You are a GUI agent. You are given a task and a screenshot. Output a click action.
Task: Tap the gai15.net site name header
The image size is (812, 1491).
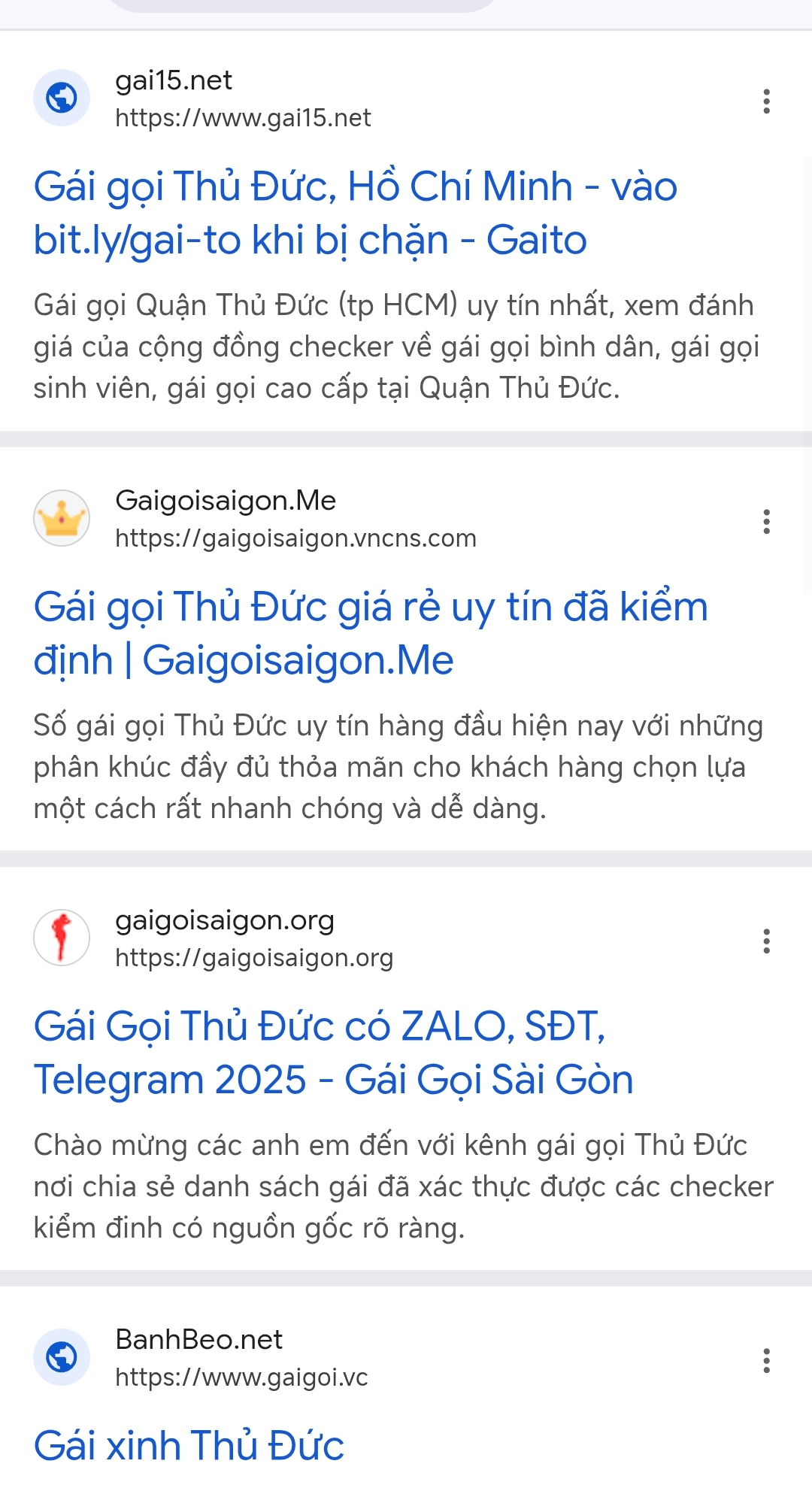point(174,80)
